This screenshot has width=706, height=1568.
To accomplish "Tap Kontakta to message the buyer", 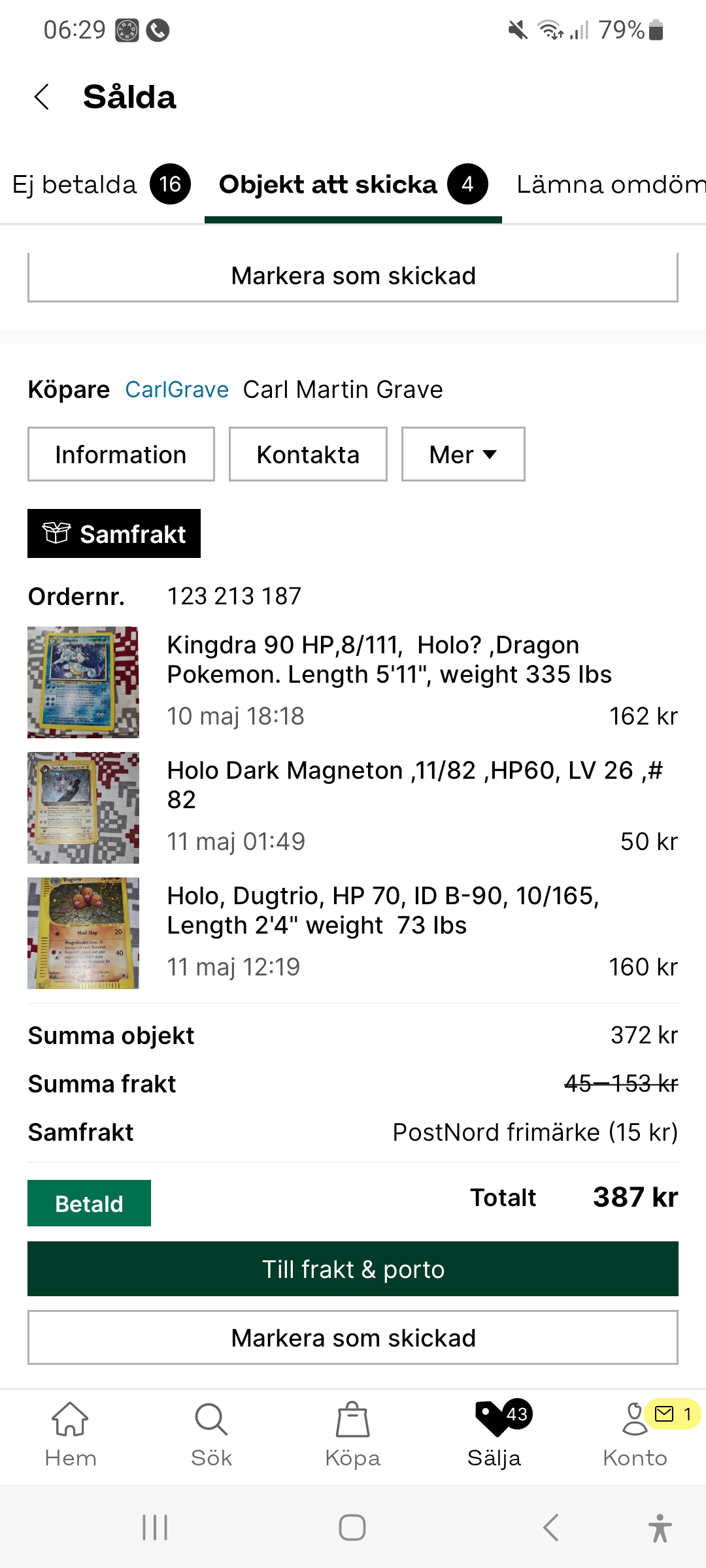I will point(308,455).
